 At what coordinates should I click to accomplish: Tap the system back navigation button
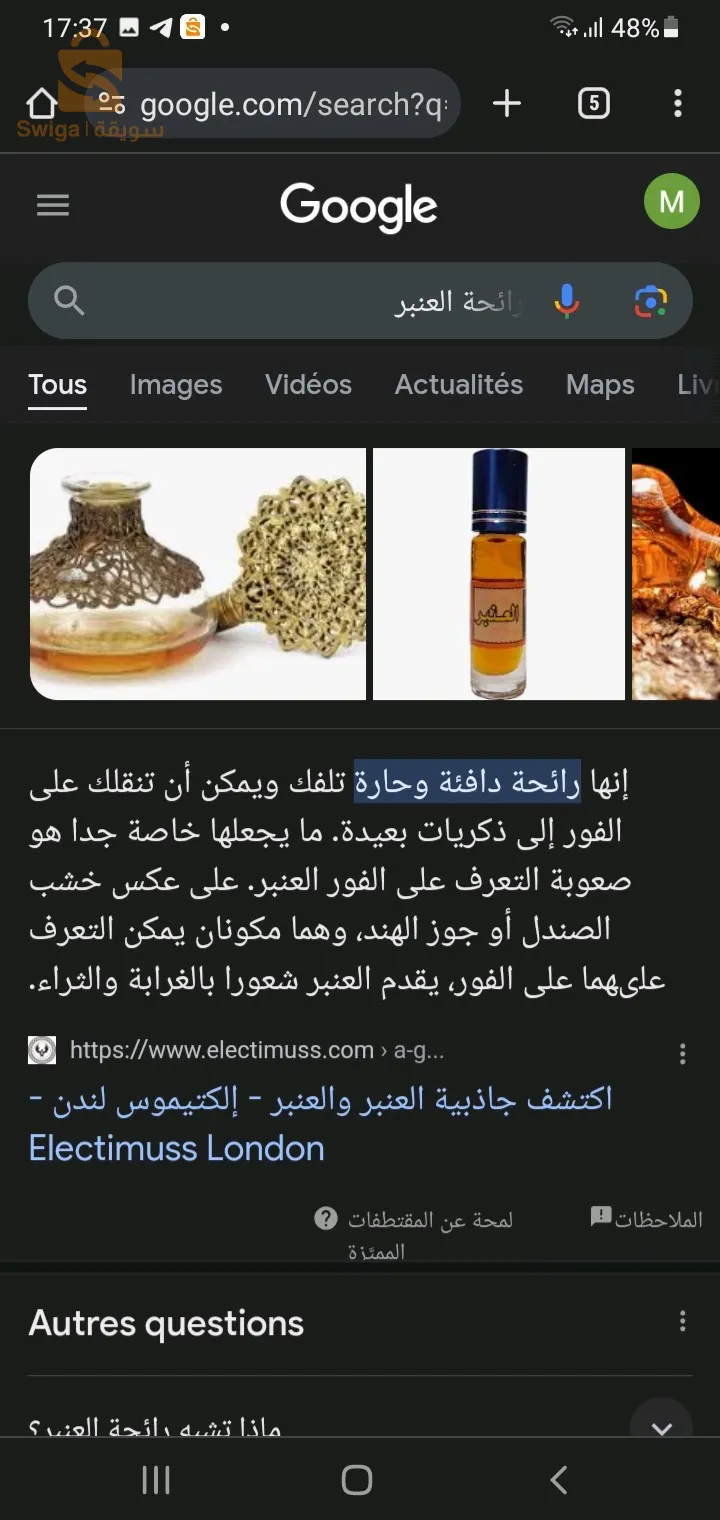click(x=560, y=1480)
